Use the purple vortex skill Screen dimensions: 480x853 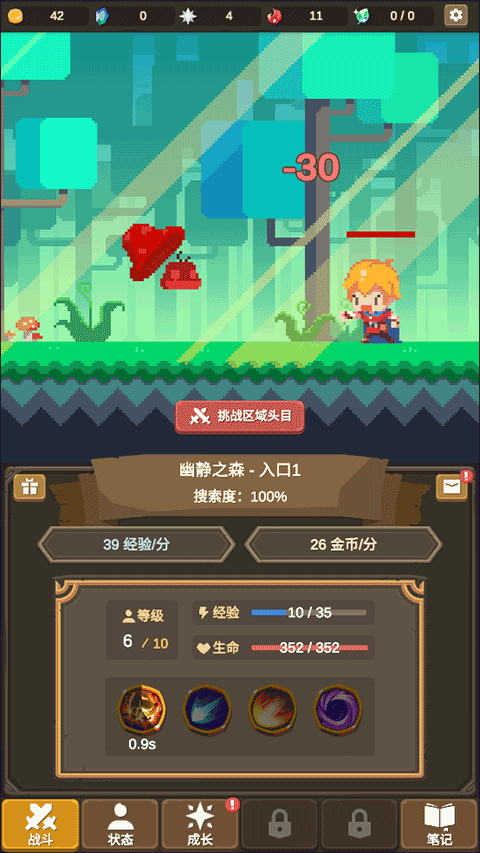tap(337, 709)
